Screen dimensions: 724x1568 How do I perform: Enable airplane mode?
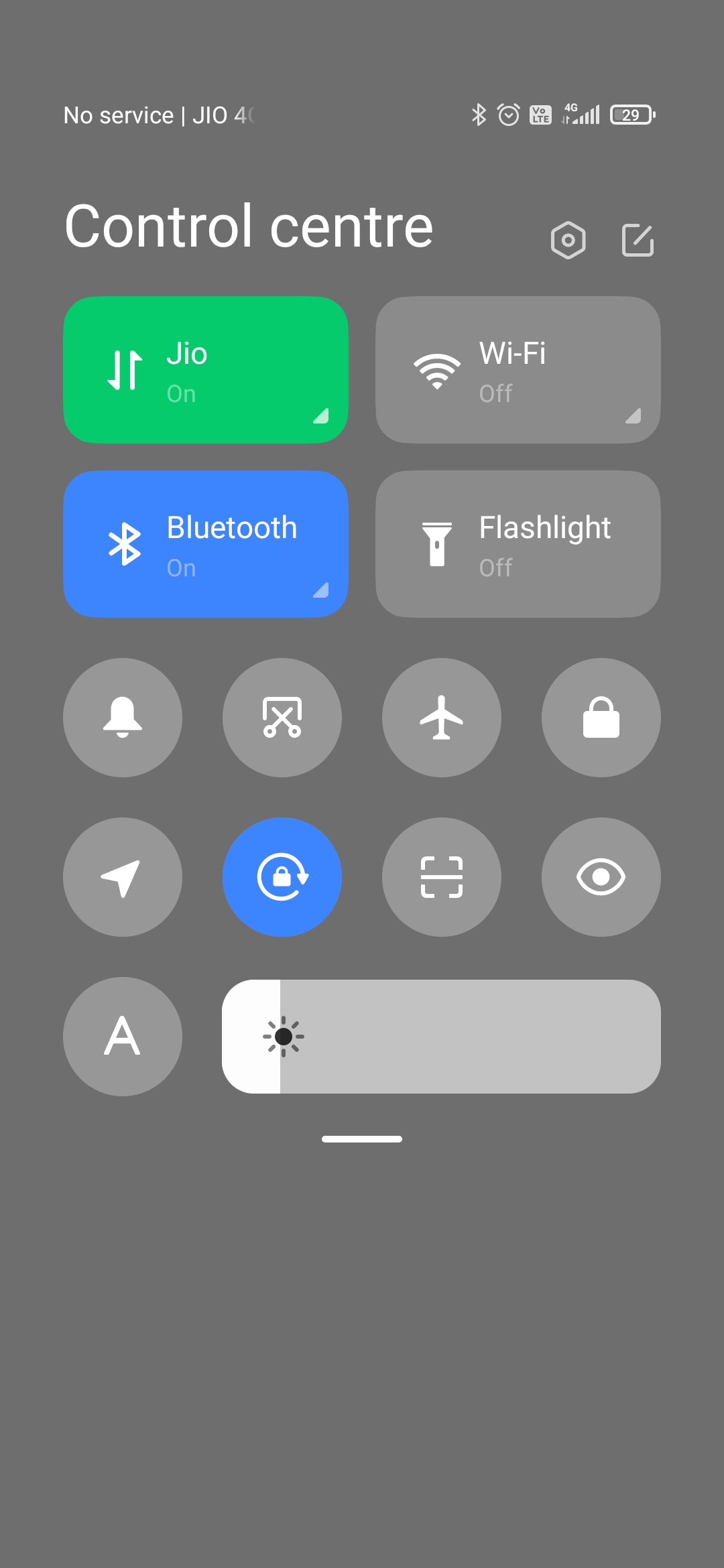[442, 718]
